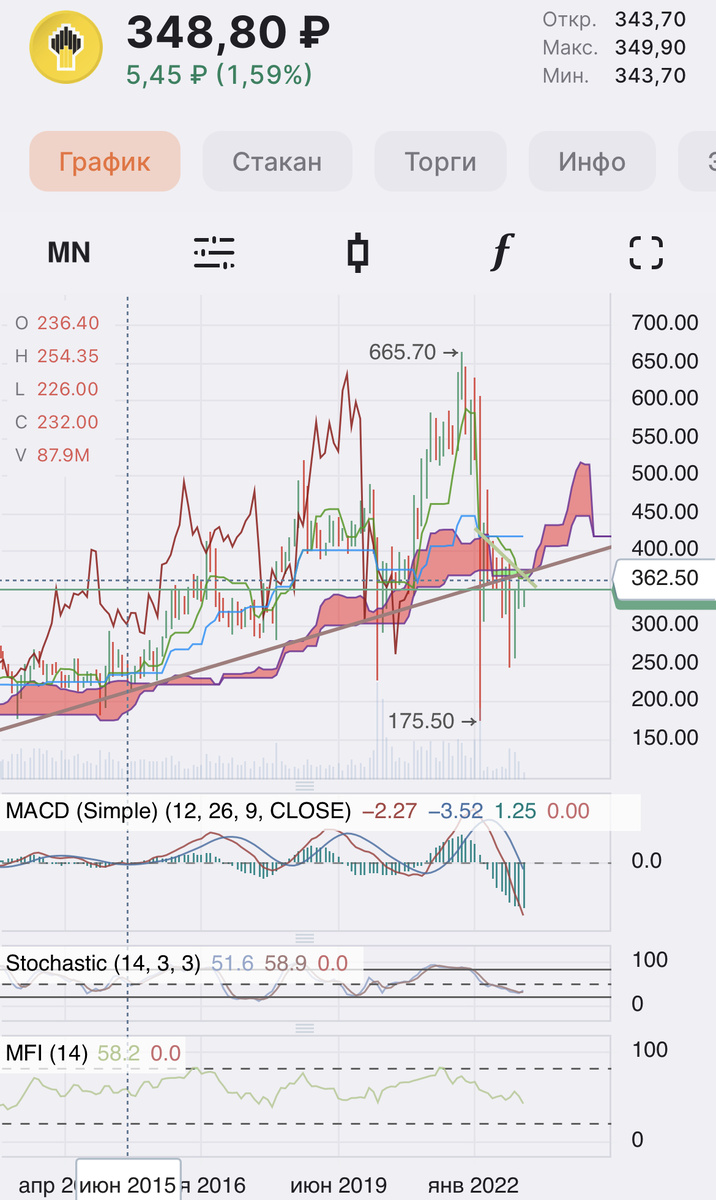
Task: Change the MN timeframe interval
Action: click(69, 252)
